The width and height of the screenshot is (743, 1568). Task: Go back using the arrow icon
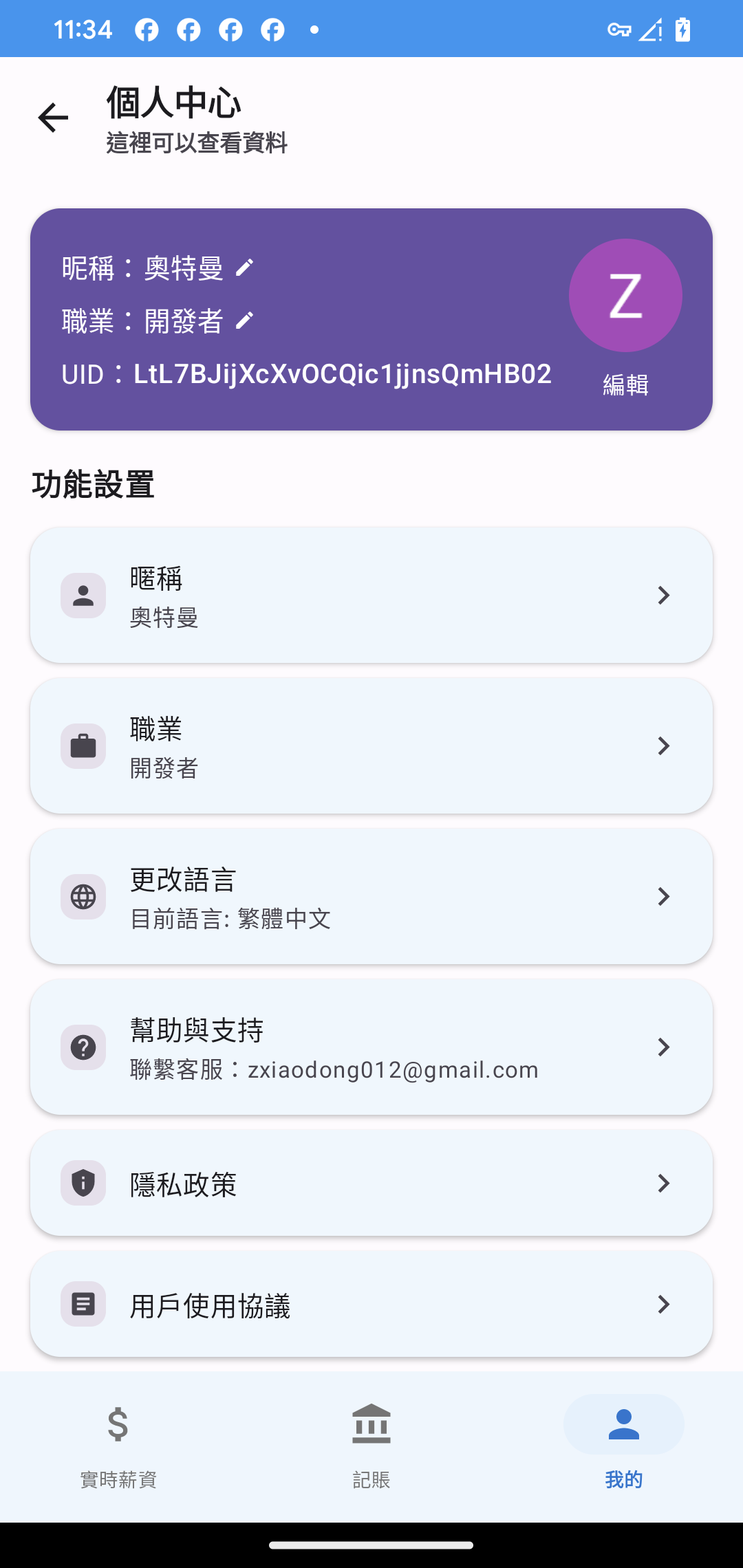(x=53, y=118)
